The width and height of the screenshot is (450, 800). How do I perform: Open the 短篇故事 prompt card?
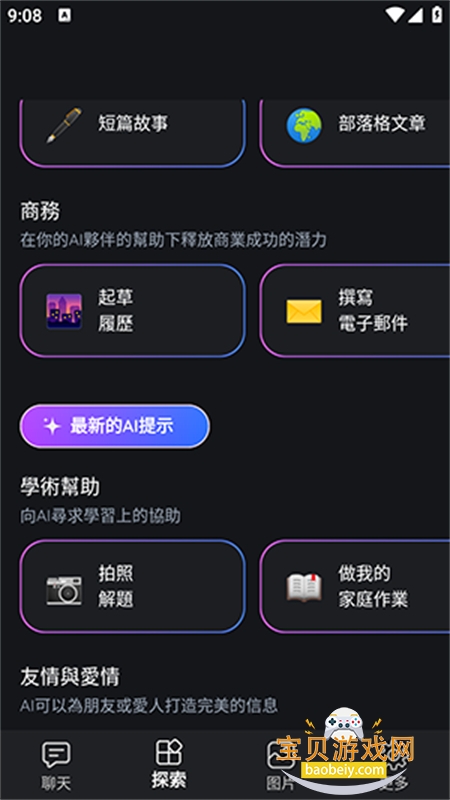[x=133, y=133]
